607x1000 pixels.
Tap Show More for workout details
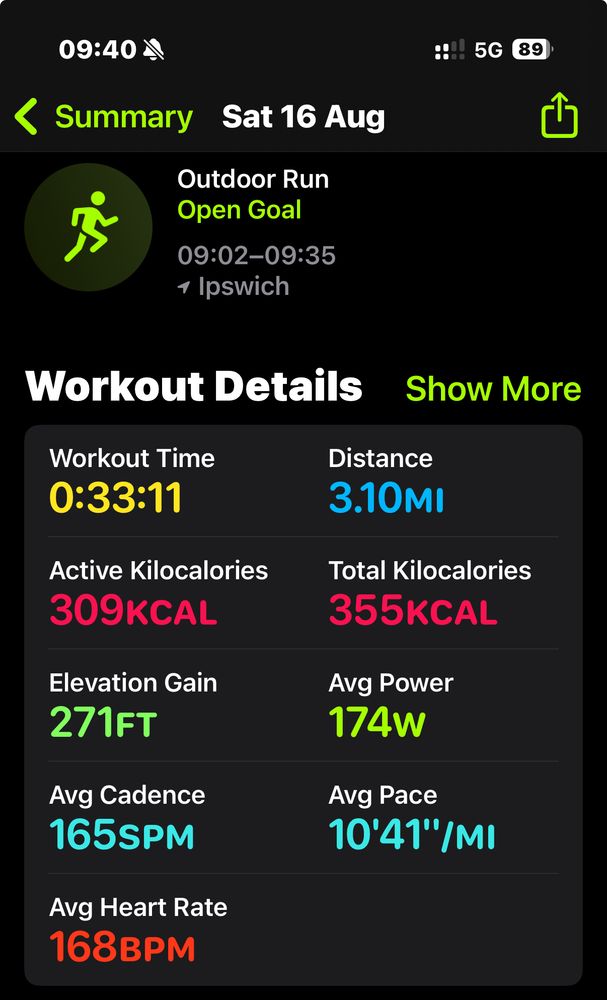(x=493, y=389)
